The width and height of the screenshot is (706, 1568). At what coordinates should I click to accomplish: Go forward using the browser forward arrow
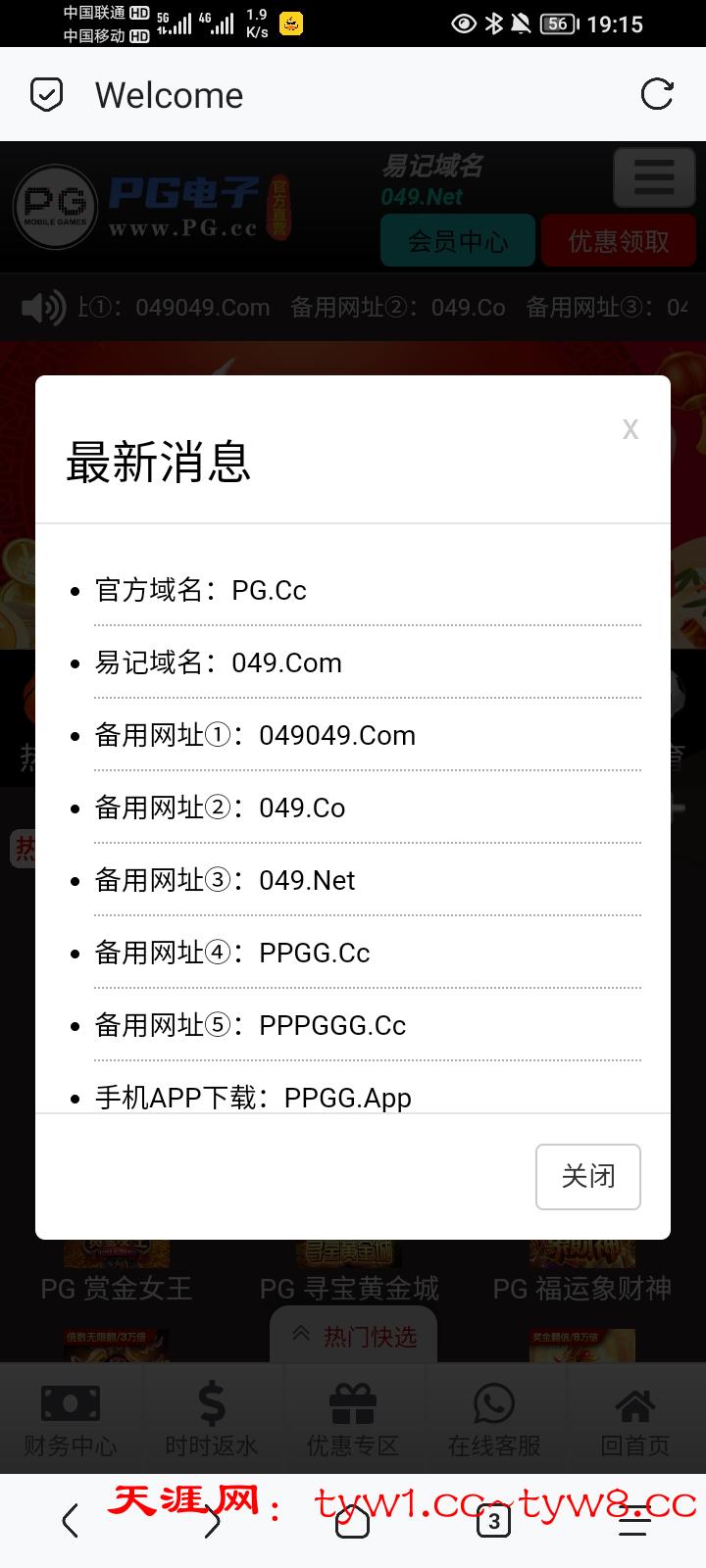(212, 1521)
